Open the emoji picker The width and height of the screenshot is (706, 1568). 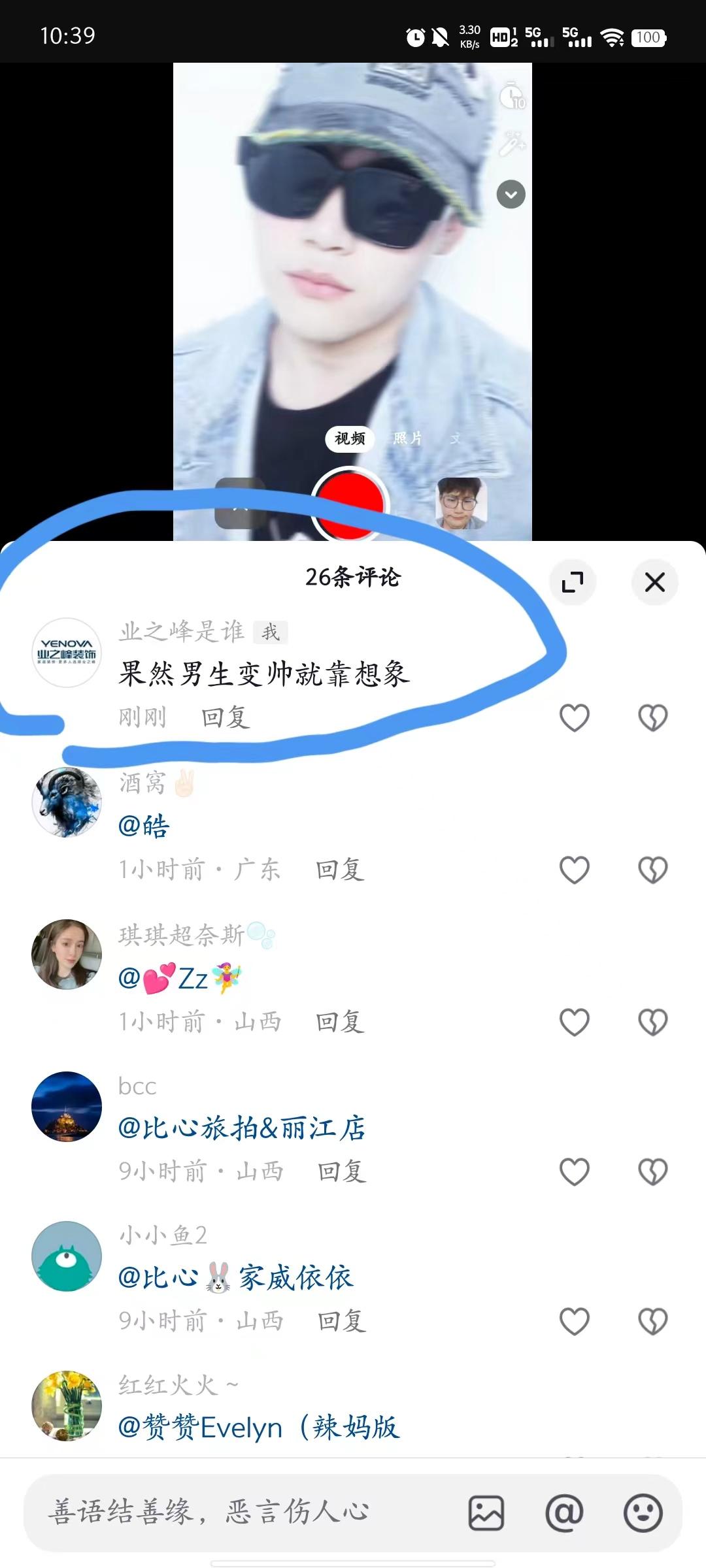643,1512
